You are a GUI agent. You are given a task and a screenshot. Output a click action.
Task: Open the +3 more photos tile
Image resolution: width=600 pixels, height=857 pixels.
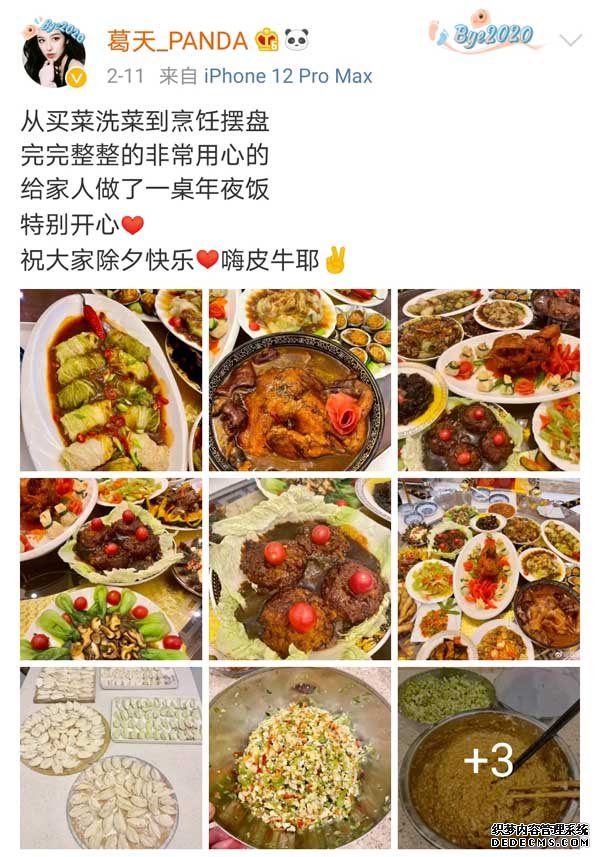(488, 757)
